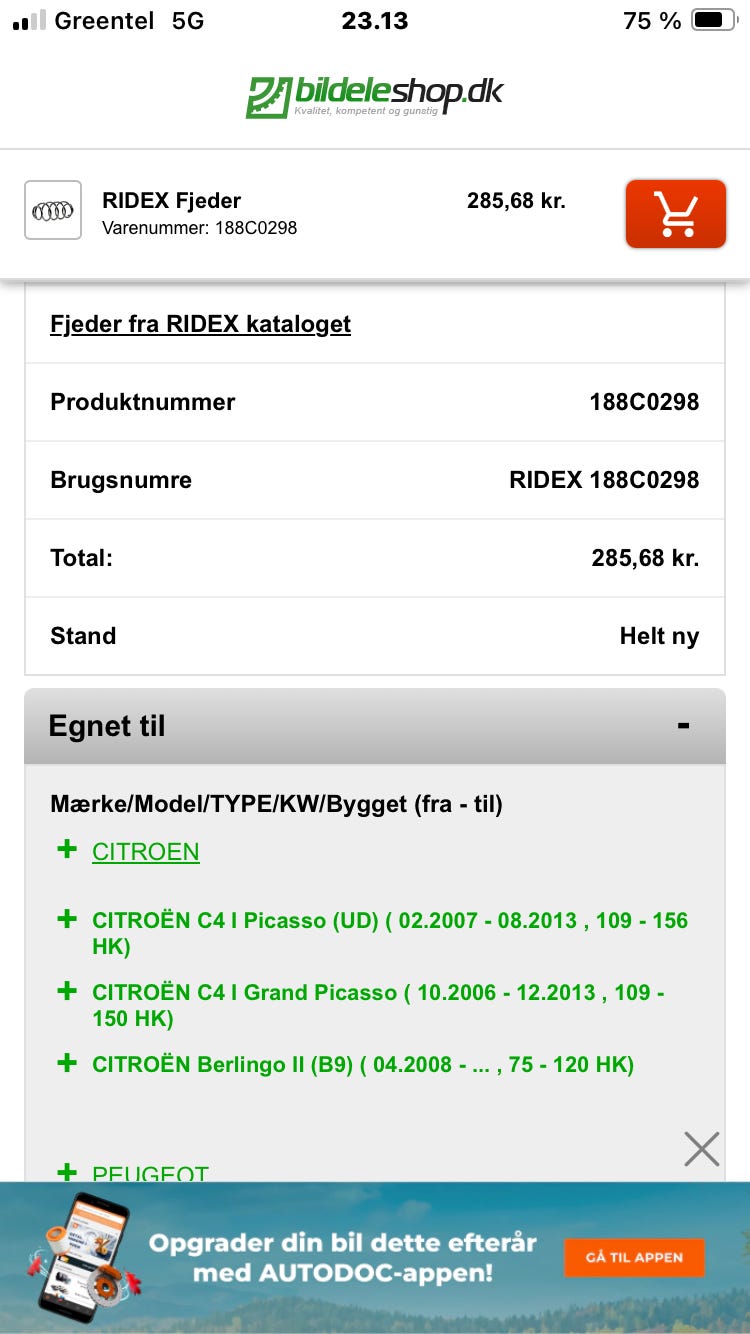Expand CITROËN Berlingo II (B9) models

point(67,1063)
